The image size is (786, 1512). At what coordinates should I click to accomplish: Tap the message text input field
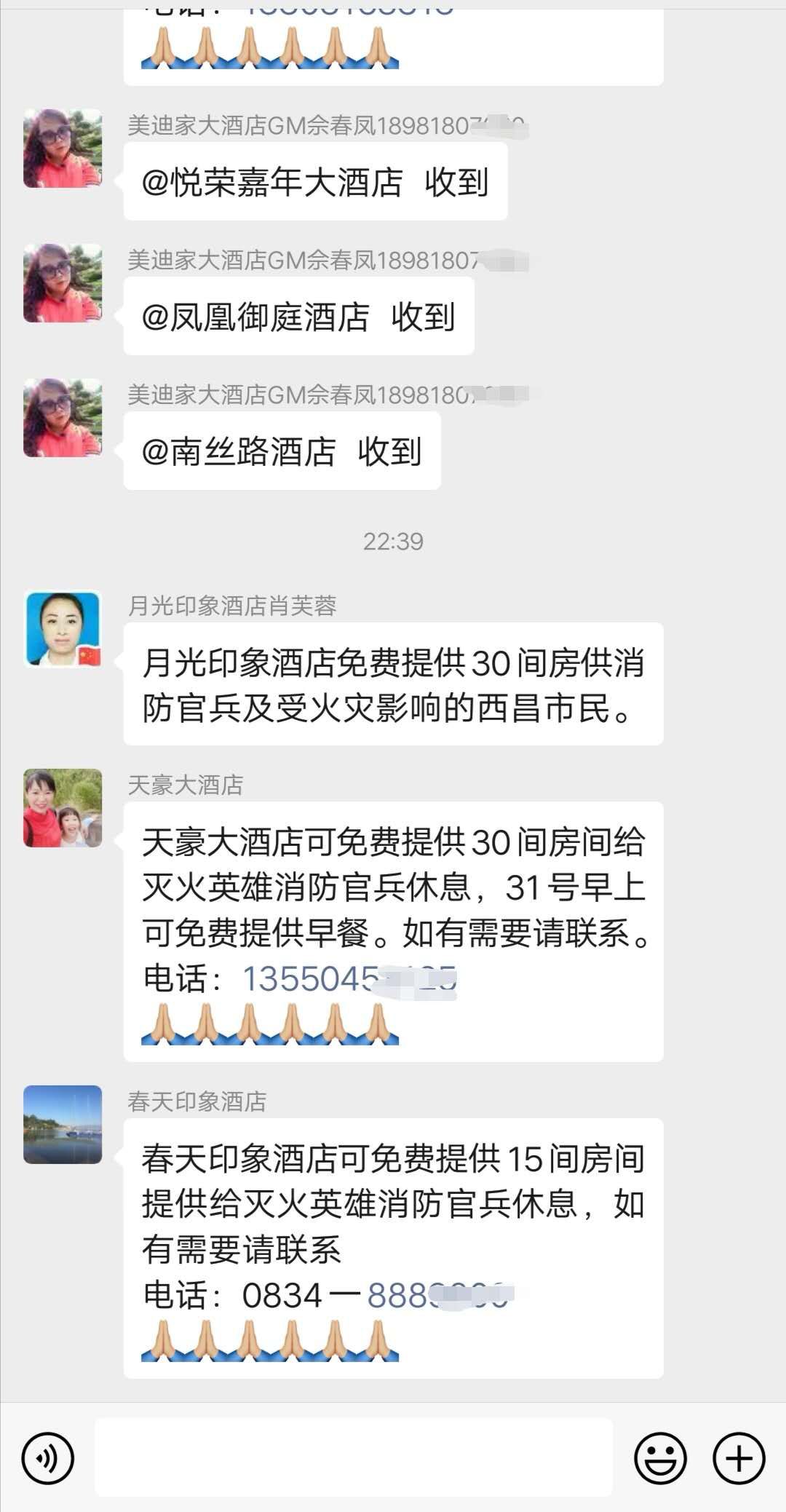click(354, 1458)
